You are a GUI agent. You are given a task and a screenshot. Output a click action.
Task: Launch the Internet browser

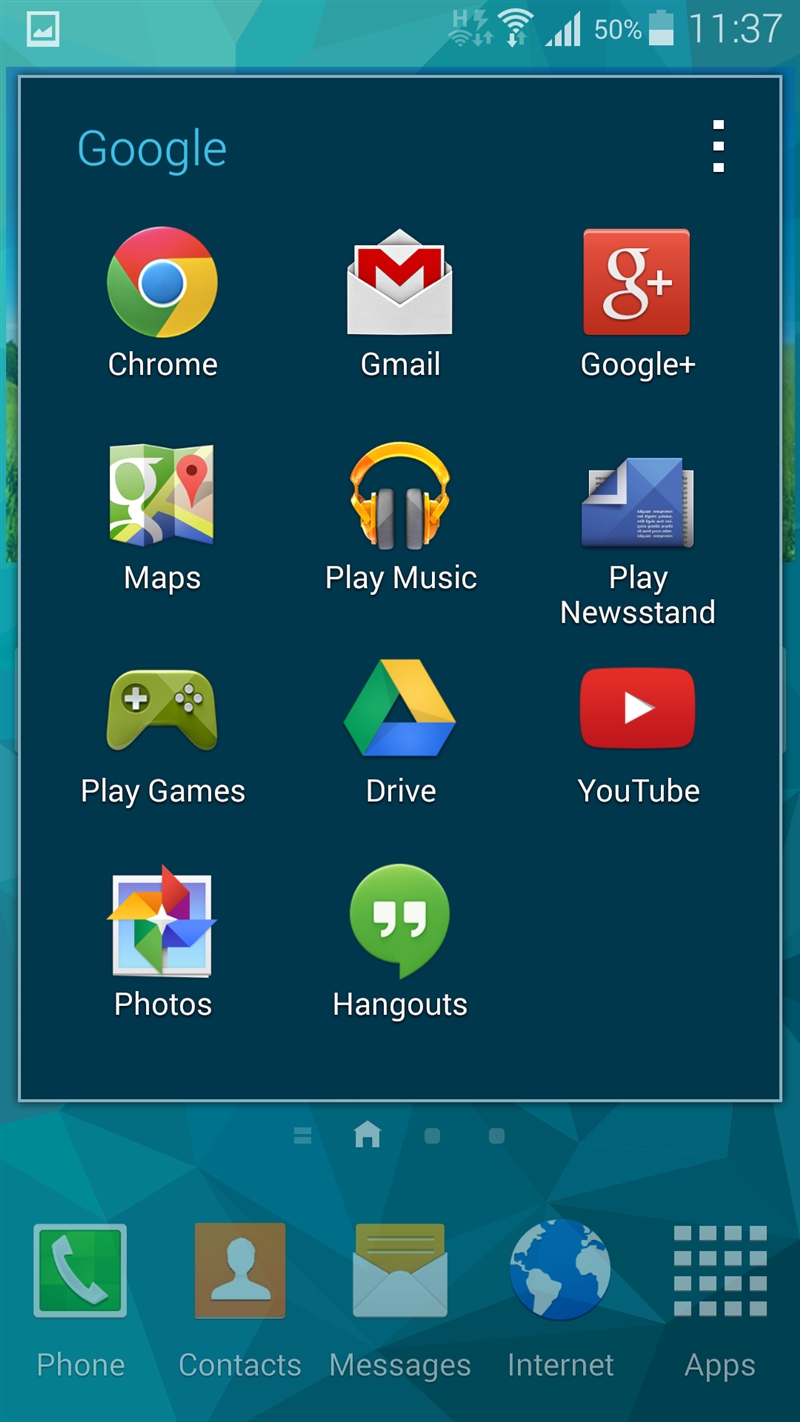coord(560,1272)
